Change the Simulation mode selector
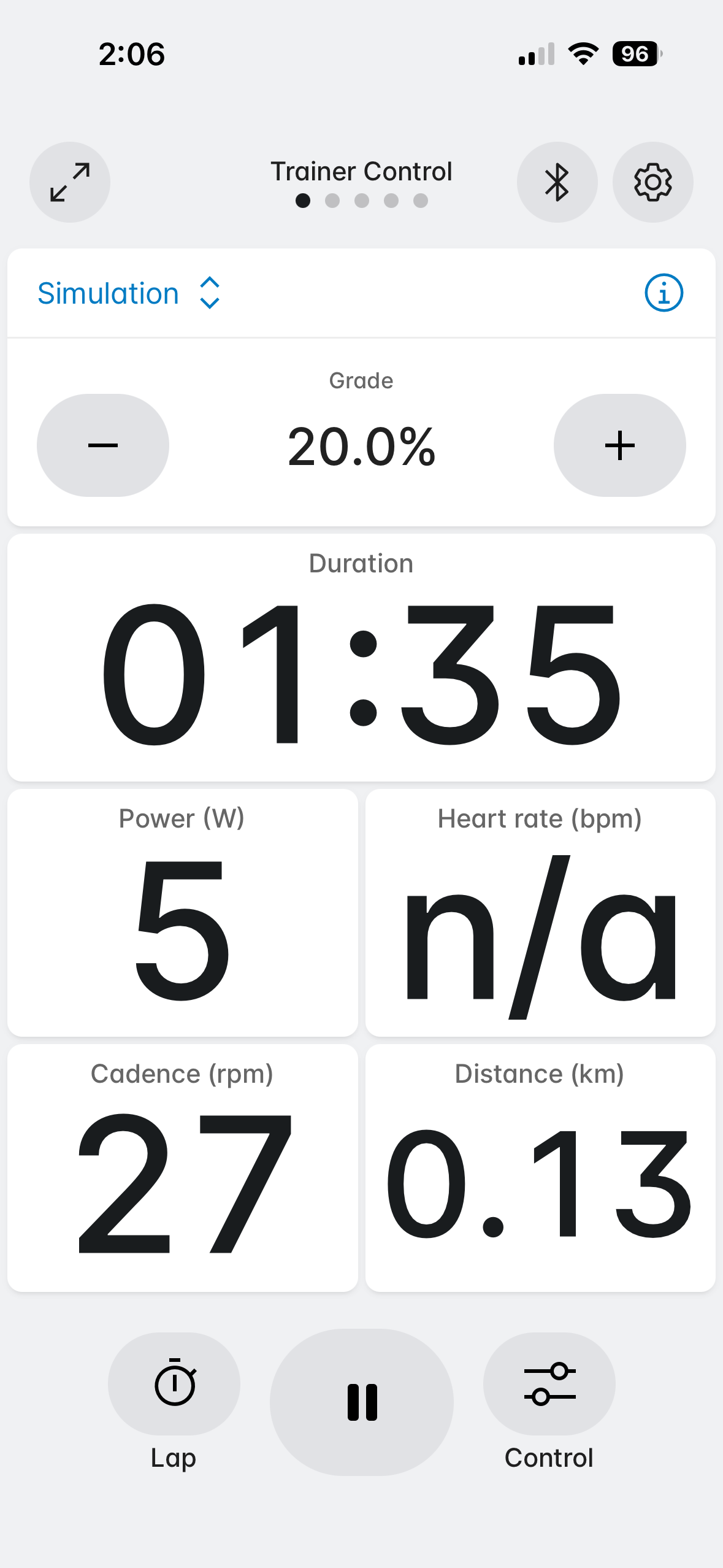Screen dimensions: 723x1568 (x=129, y=293)
